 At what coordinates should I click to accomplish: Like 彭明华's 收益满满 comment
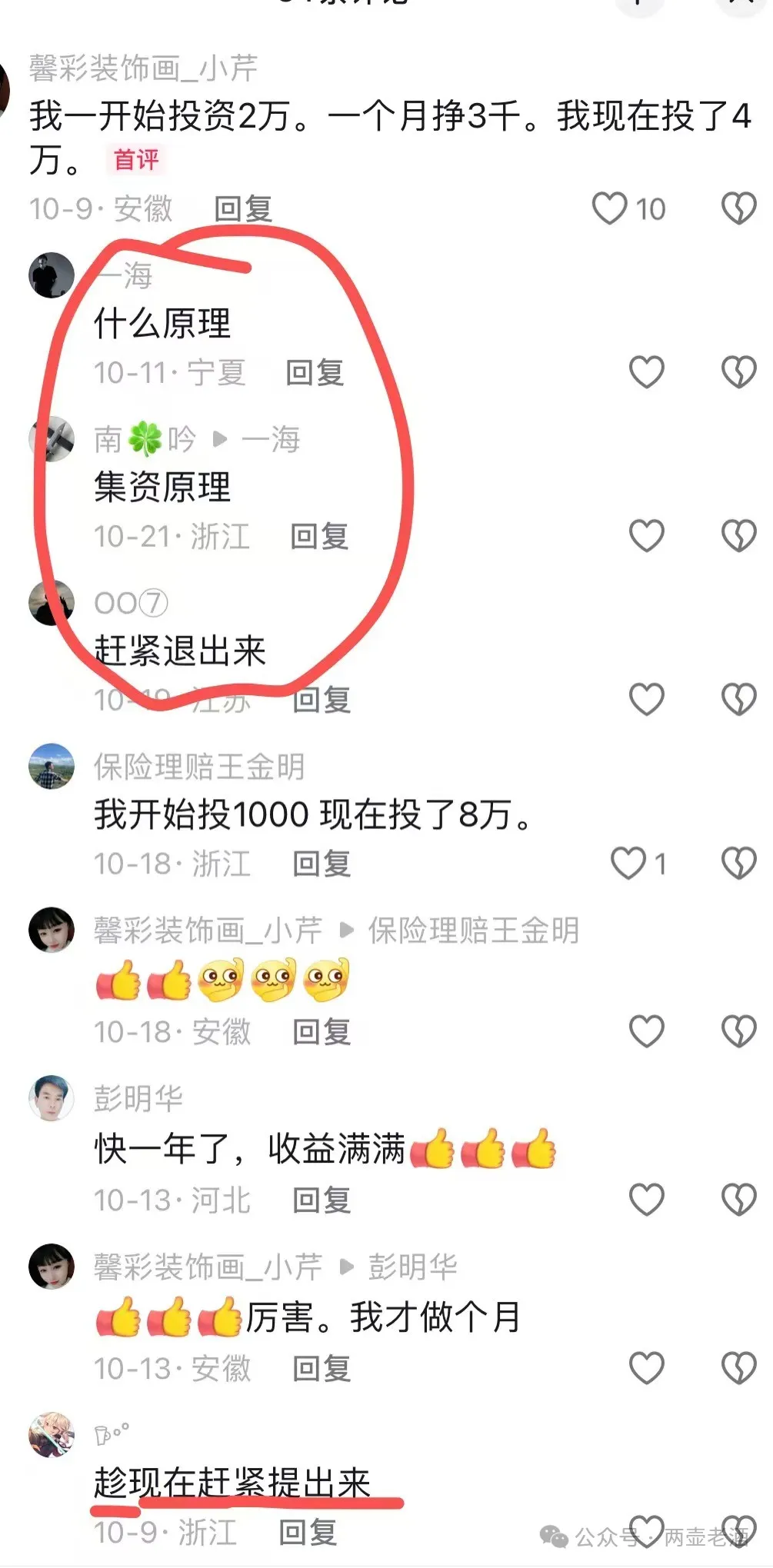tap(646, 1200)
